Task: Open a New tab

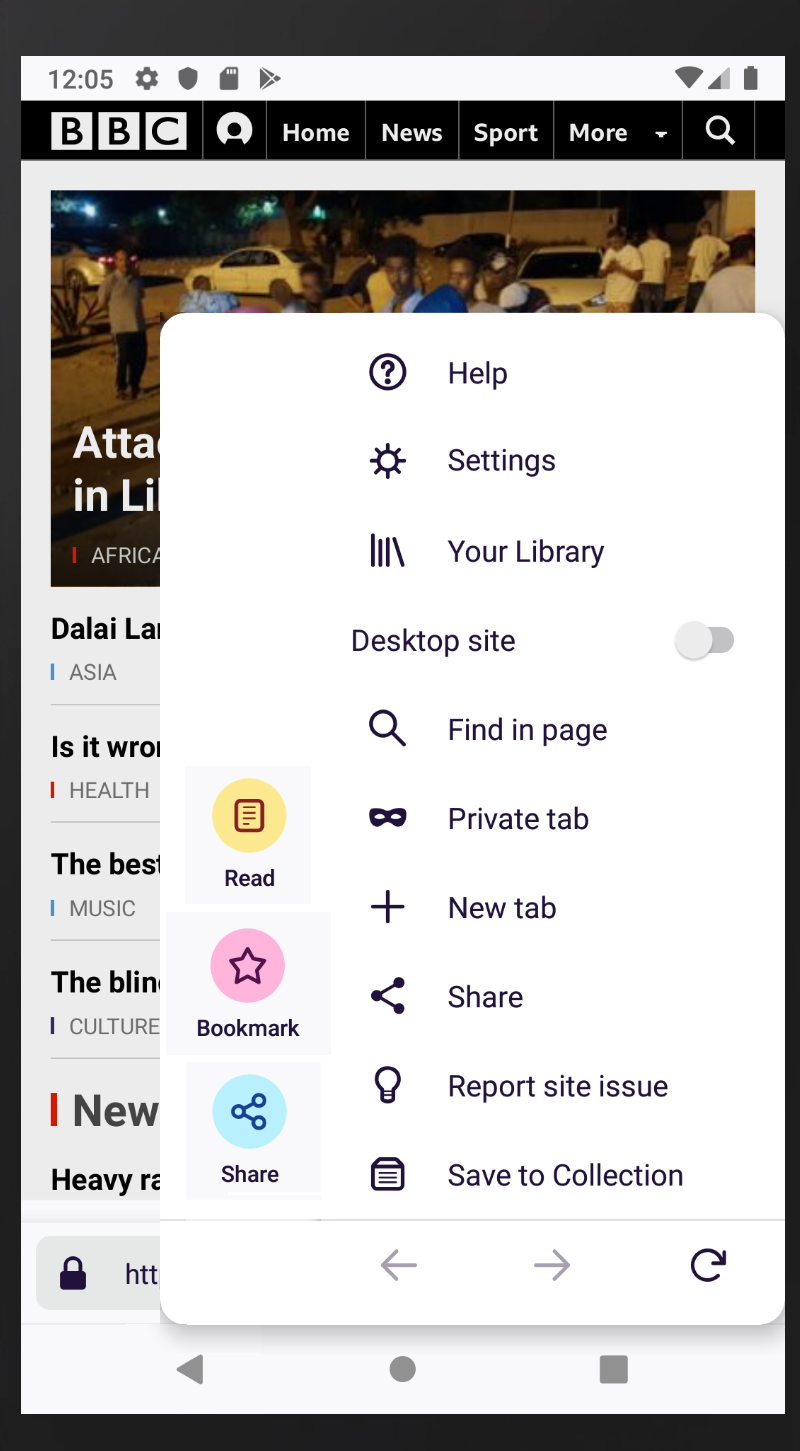Action: tap(501, 908)
